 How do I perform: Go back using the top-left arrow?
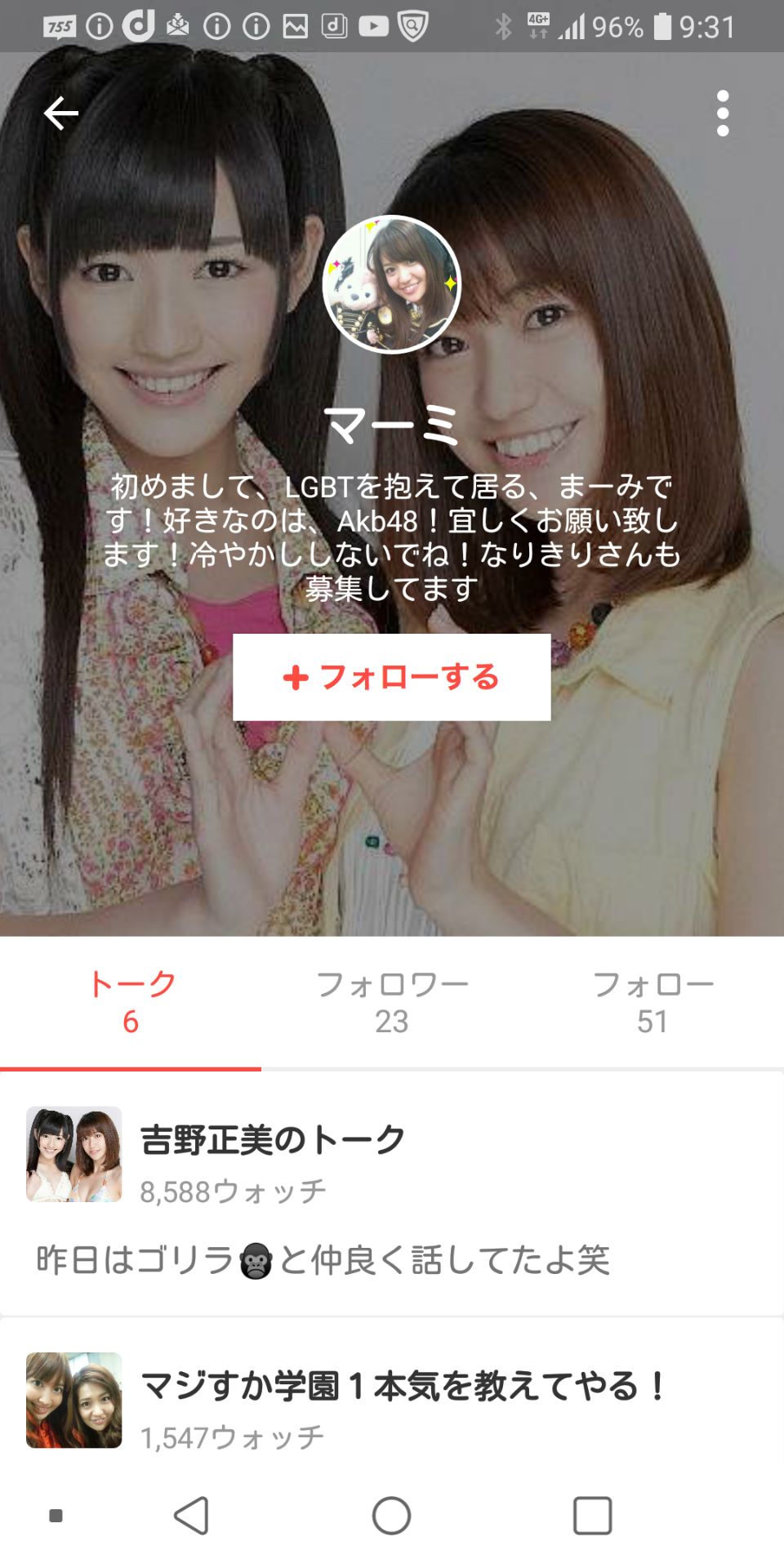point(61,113)
